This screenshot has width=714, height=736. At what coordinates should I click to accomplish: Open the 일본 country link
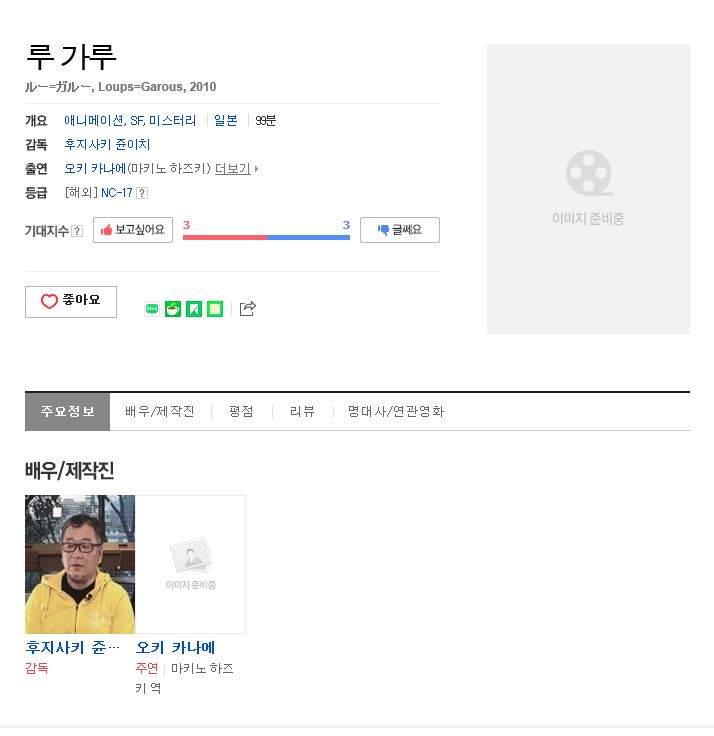tap(226, 121)
